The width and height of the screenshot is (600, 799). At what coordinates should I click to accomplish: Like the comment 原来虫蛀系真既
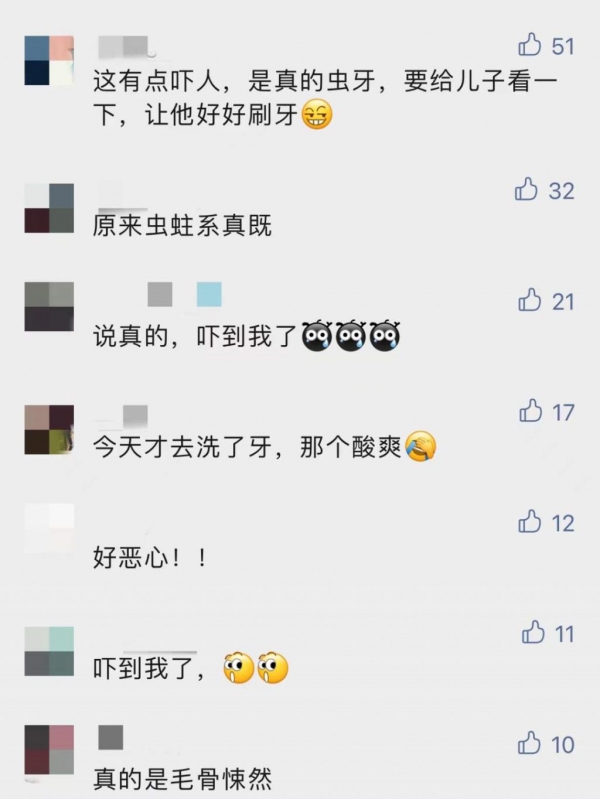[x=527, y=189]
